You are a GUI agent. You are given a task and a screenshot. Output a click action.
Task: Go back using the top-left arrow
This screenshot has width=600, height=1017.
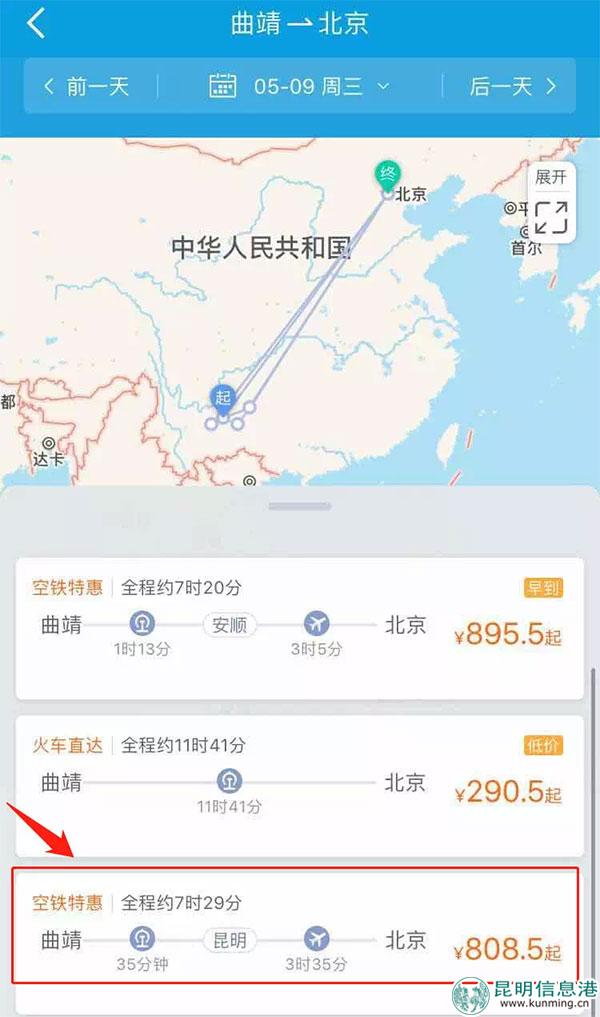point(36,24)
